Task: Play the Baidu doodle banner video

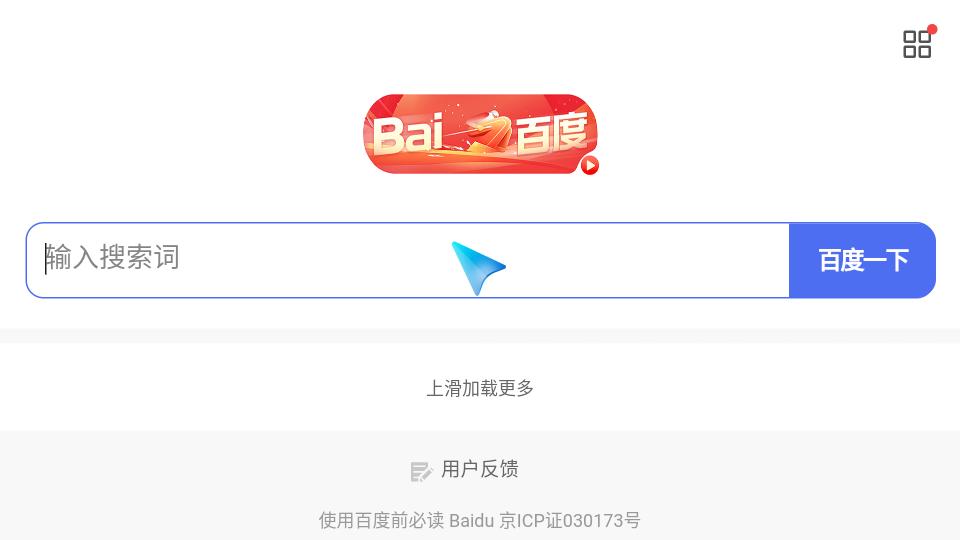Action: point(590,166)
